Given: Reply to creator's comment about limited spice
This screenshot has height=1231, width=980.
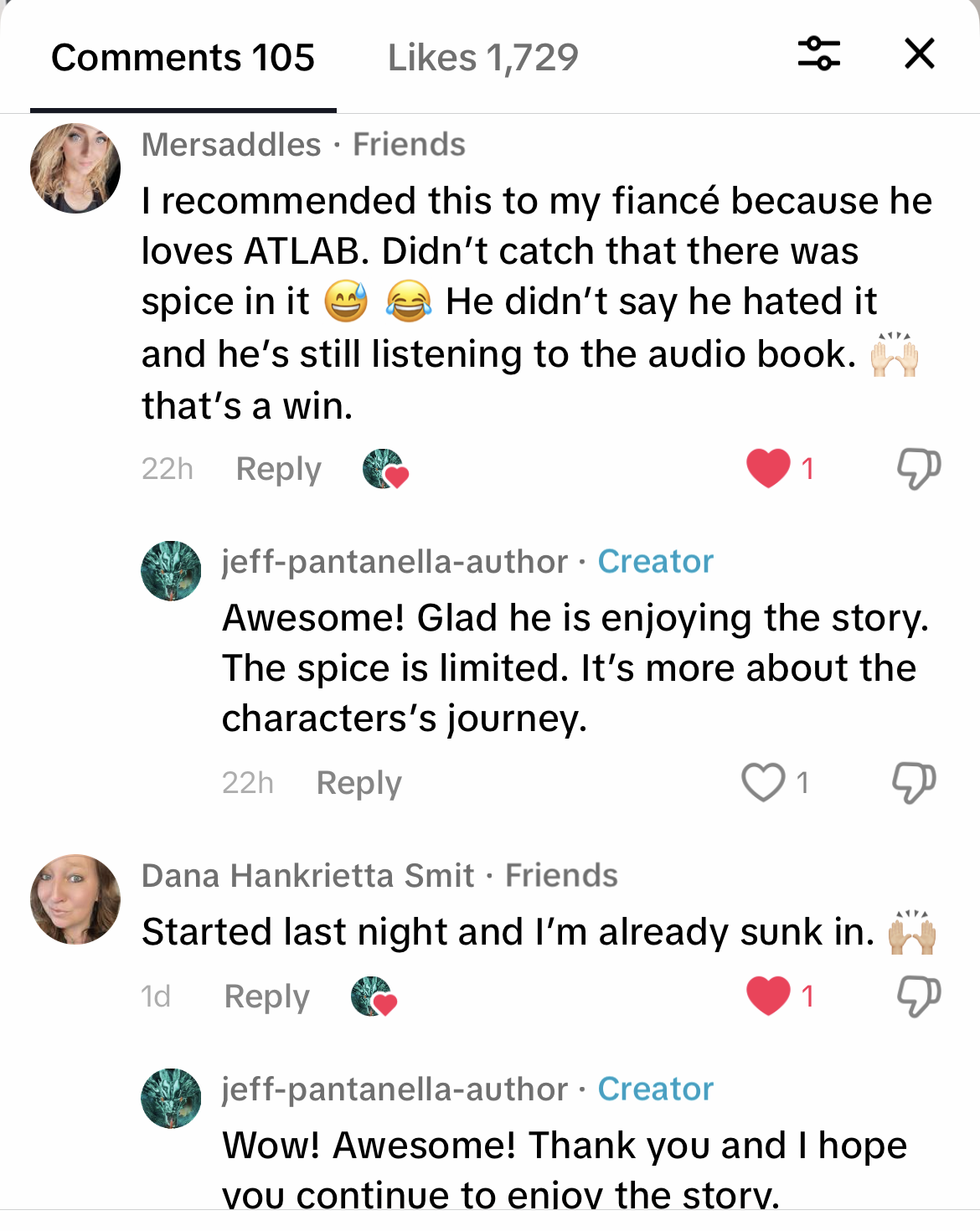Looking at the screenshot, I should (x=358, y=783).
